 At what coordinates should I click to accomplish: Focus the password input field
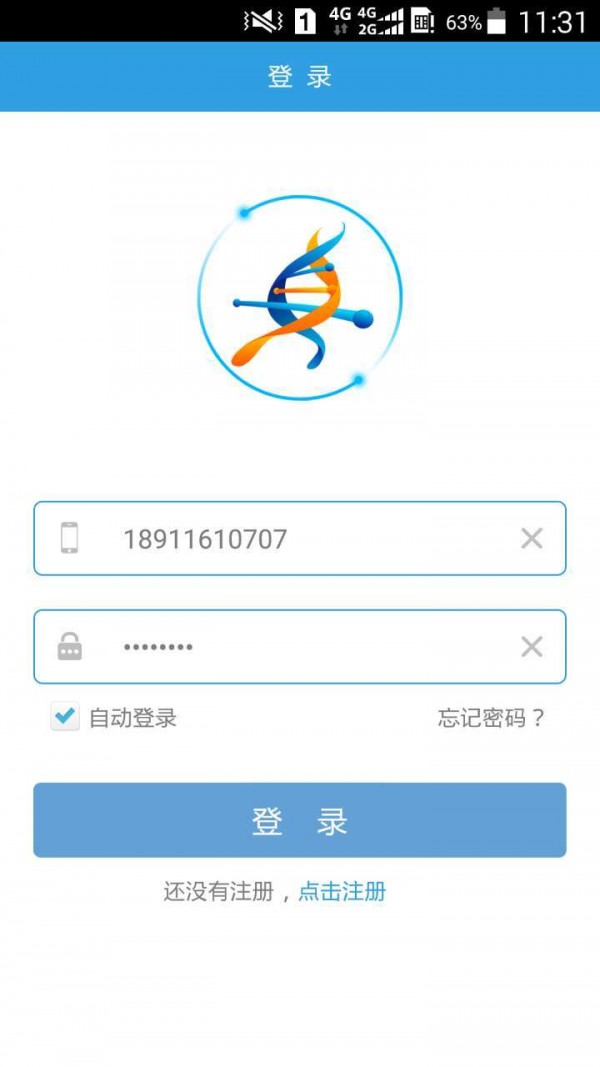(300, 647)
